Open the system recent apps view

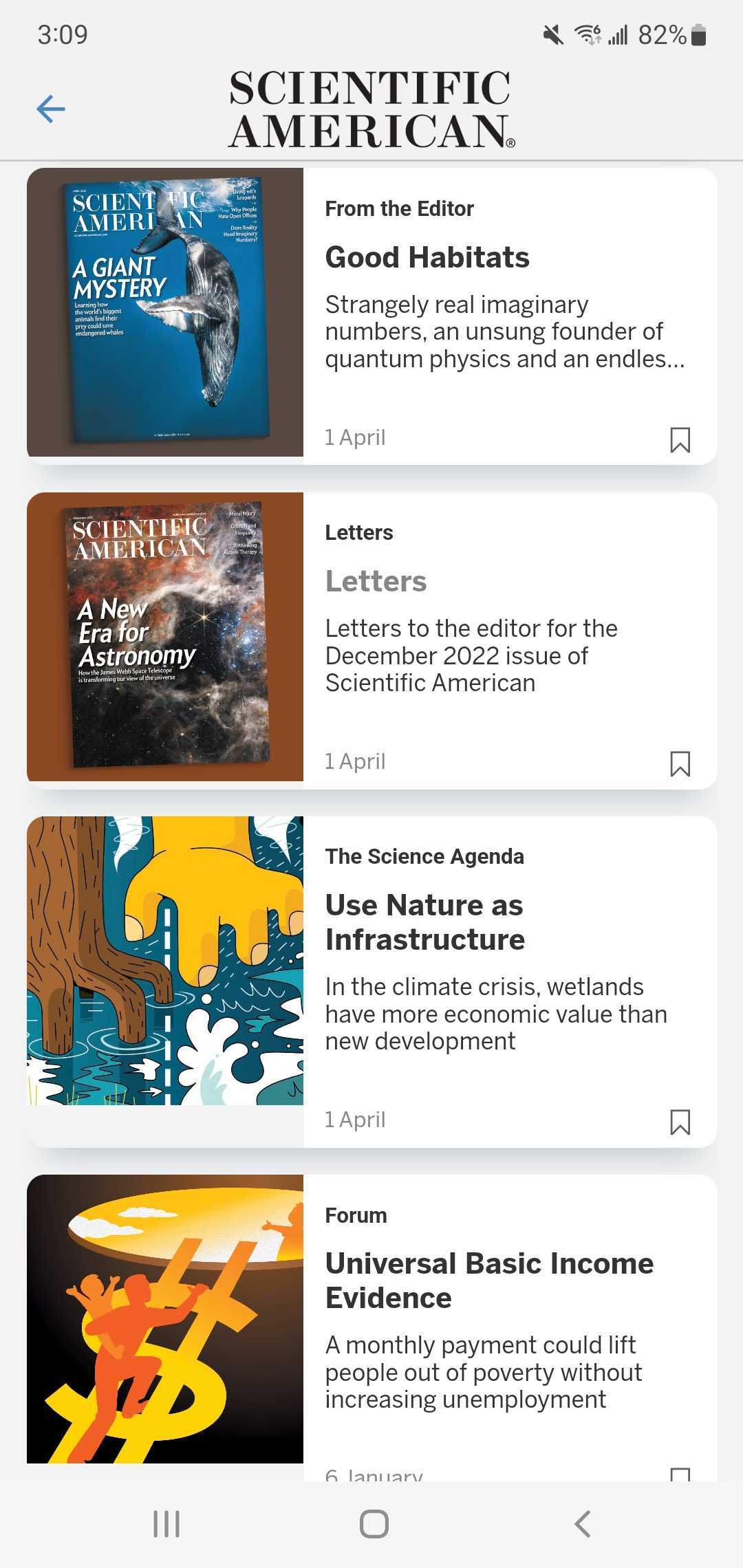(x=166, y=1524)
